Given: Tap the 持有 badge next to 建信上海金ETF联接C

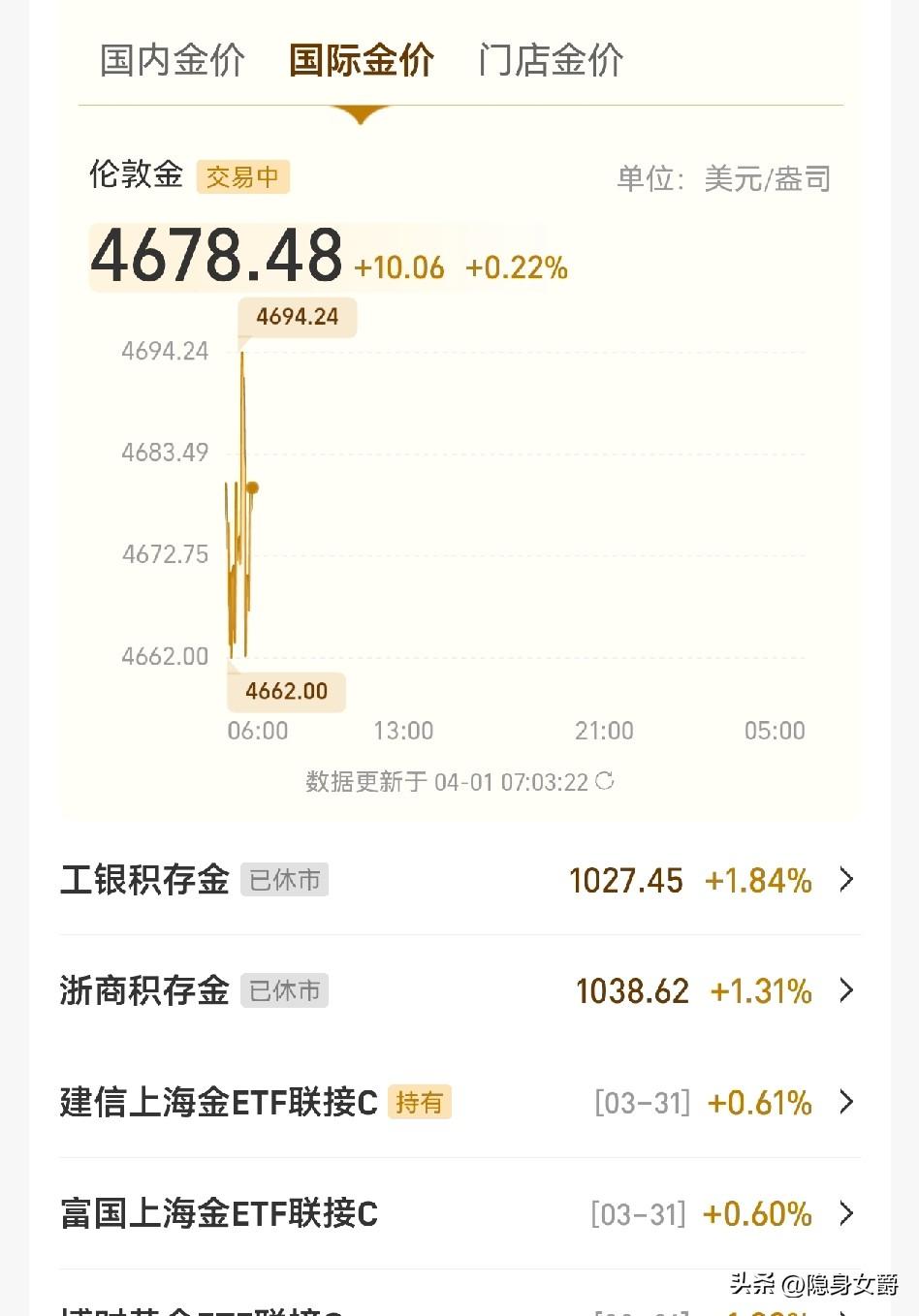Looking at the screenshot, I should (420, 1102).
